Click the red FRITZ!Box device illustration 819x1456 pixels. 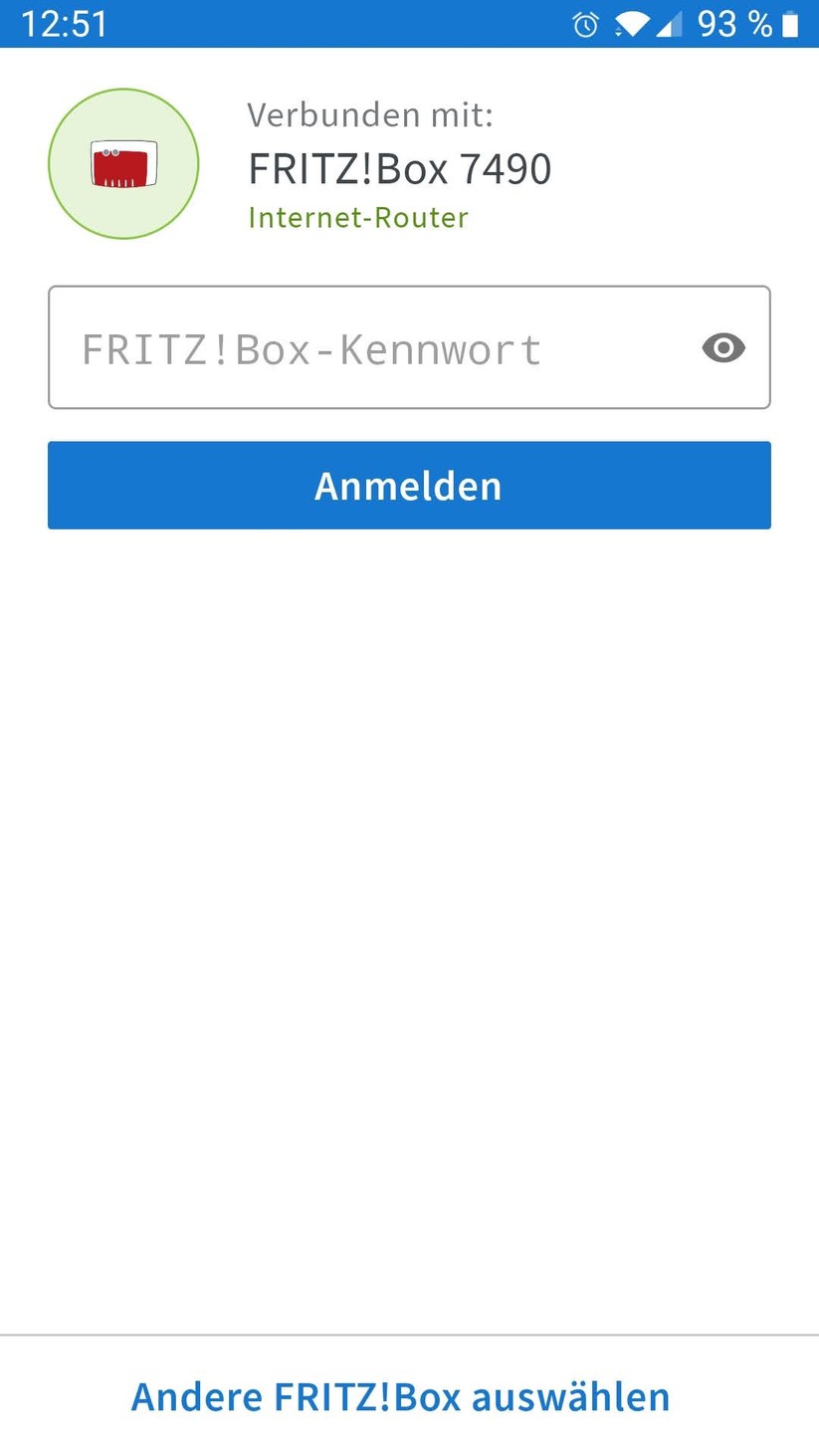point(122,163)
